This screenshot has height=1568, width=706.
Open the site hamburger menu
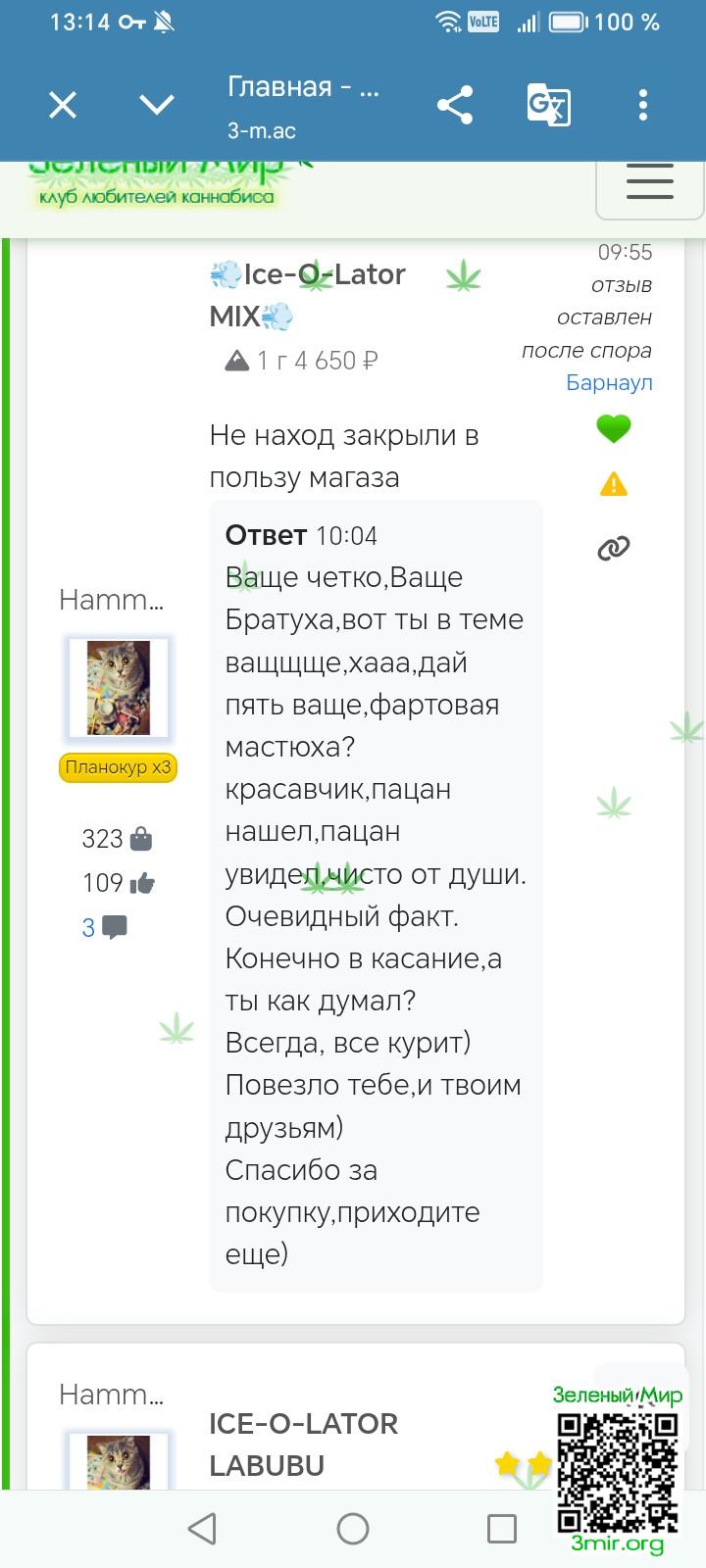[x=649, y=181]
